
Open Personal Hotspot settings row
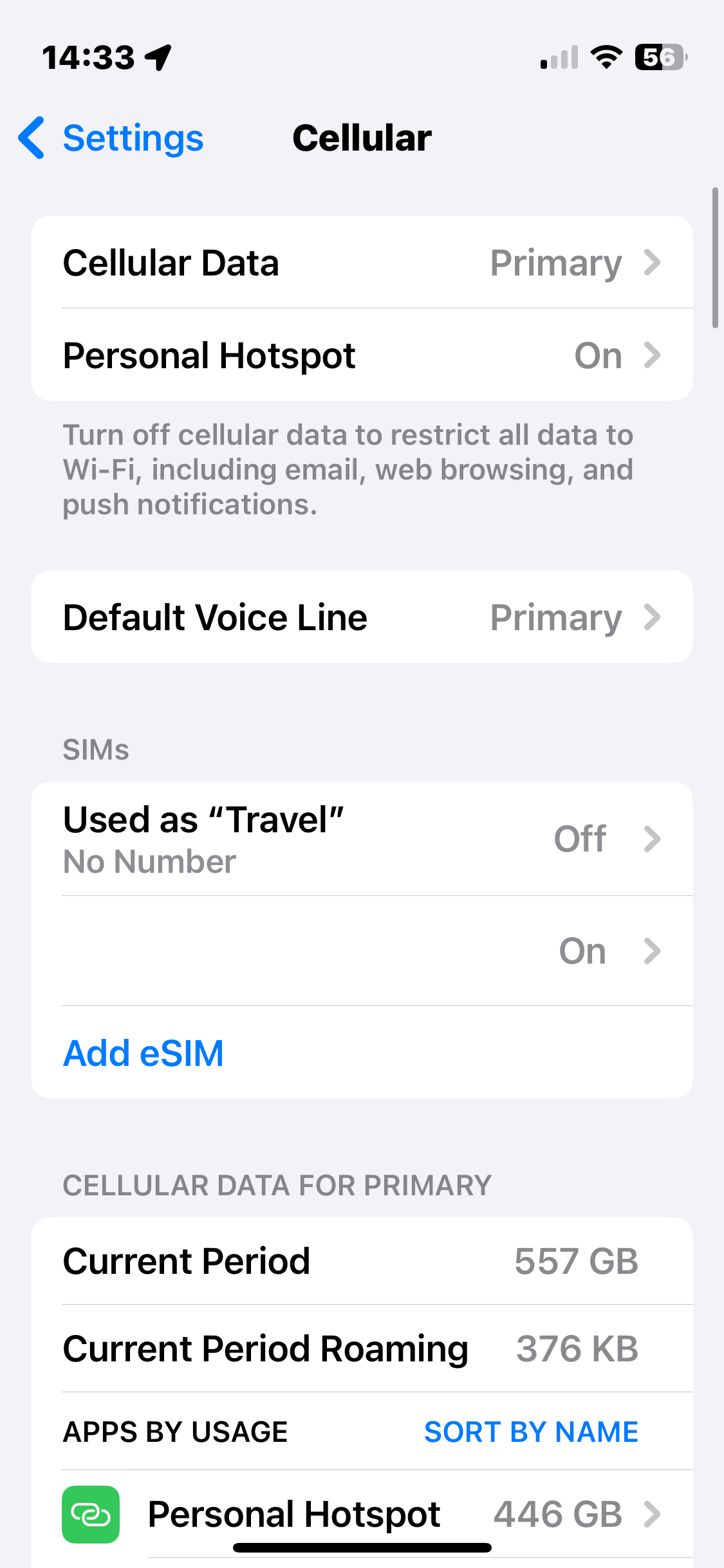coord(362,355)
